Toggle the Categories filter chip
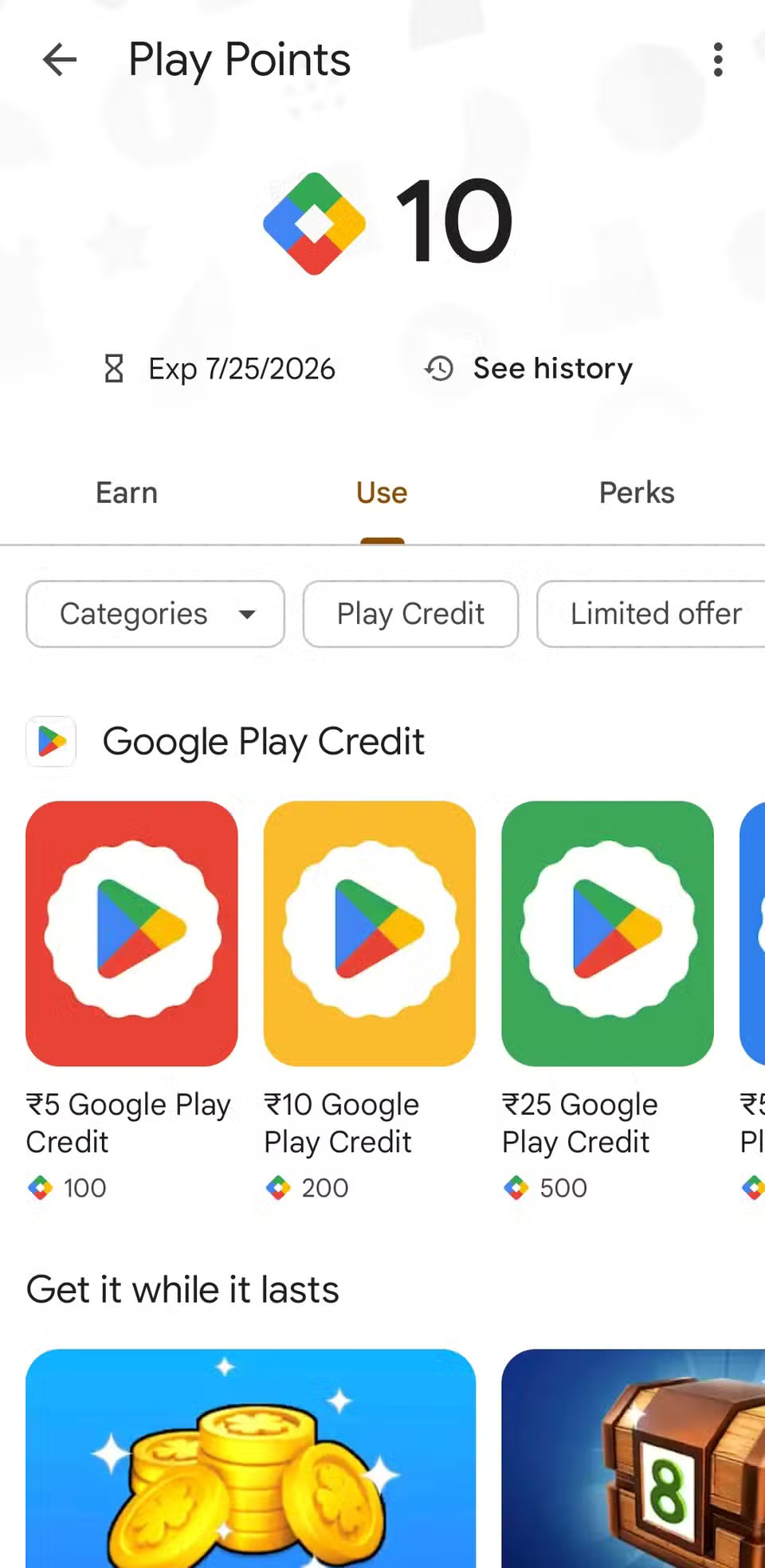Viewport: 765px width, 1568px height. 155,613
